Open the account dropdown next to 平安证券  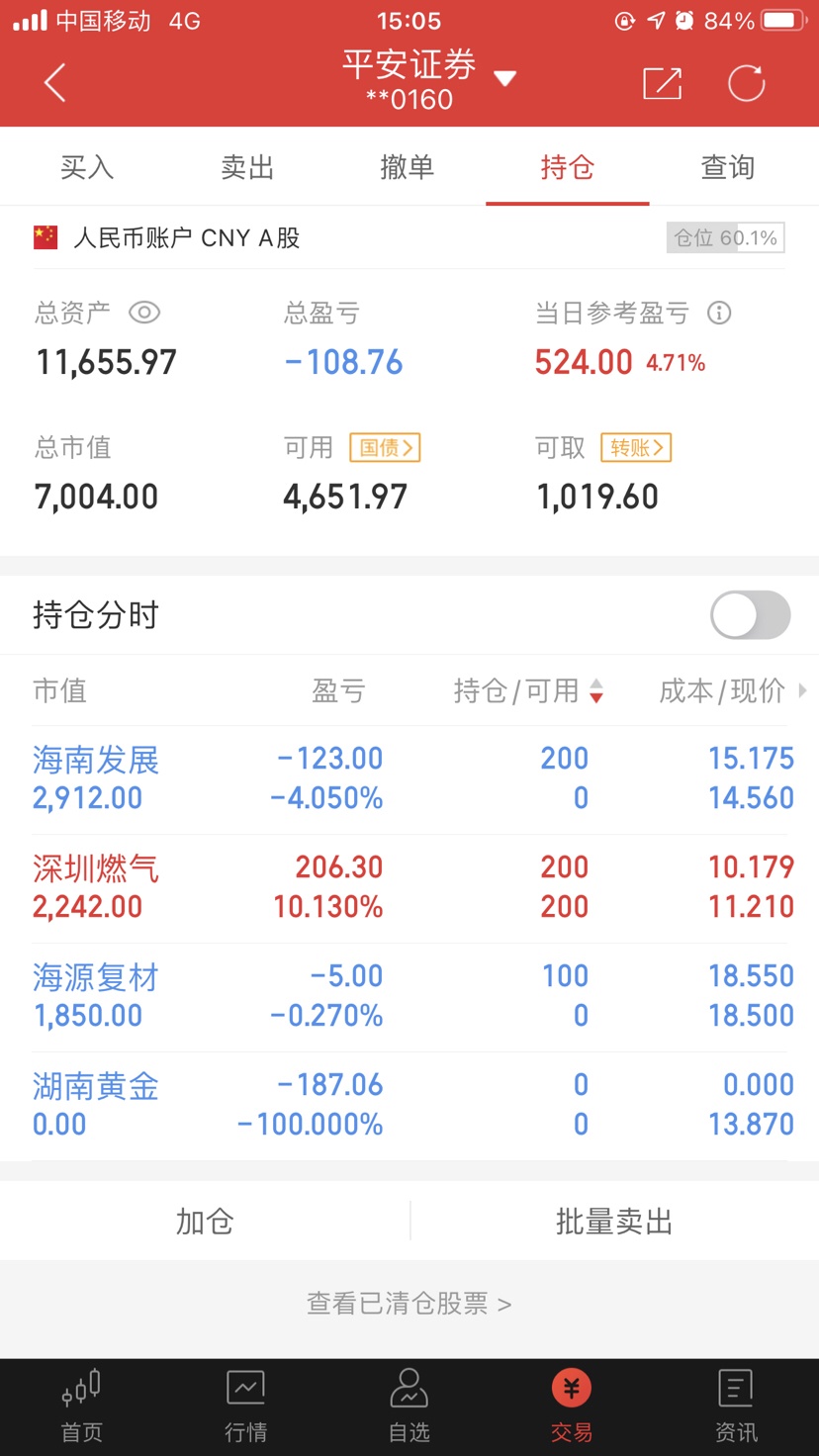(x=505, y=79)
